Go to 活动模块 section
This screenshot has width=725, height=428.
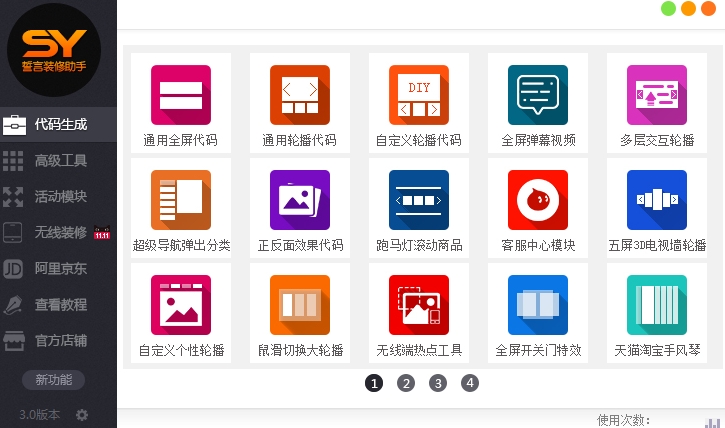pyautogui.click(x=58, y=197)
